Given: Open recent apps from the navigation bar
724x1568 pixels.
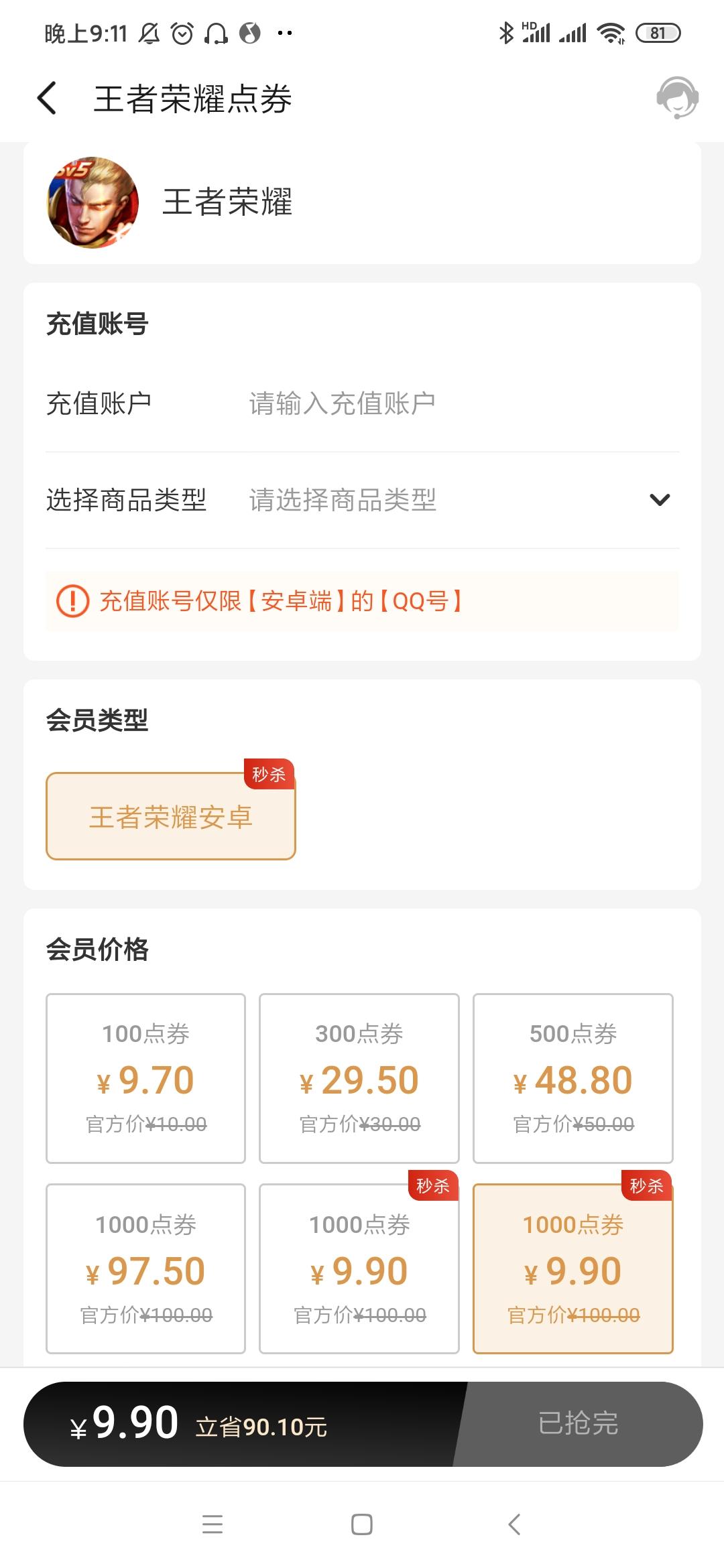Looking at the screenshot, I should [213, 1524].
